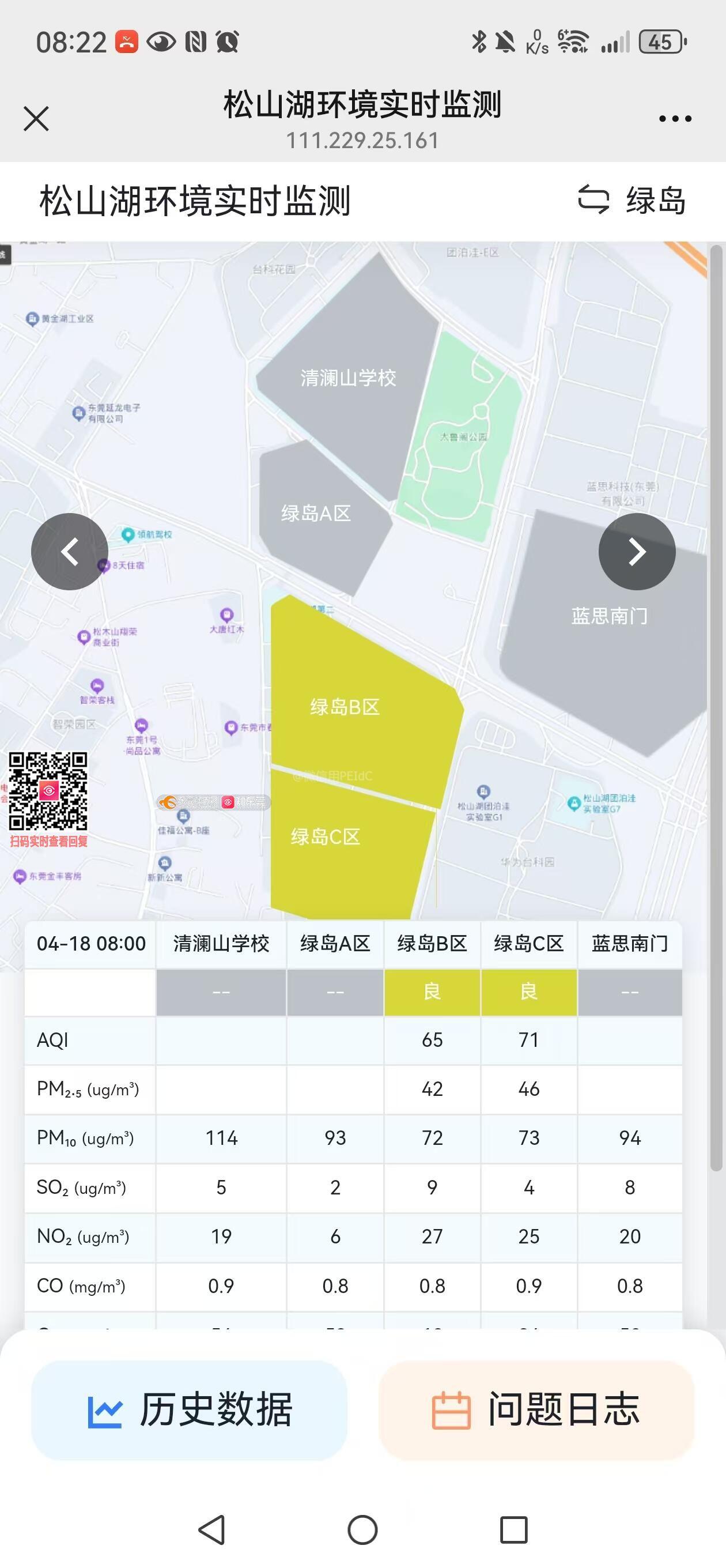Select the 绿岛A区 zone on the map
Screen dimensions: 726x1568
(316, 513)
